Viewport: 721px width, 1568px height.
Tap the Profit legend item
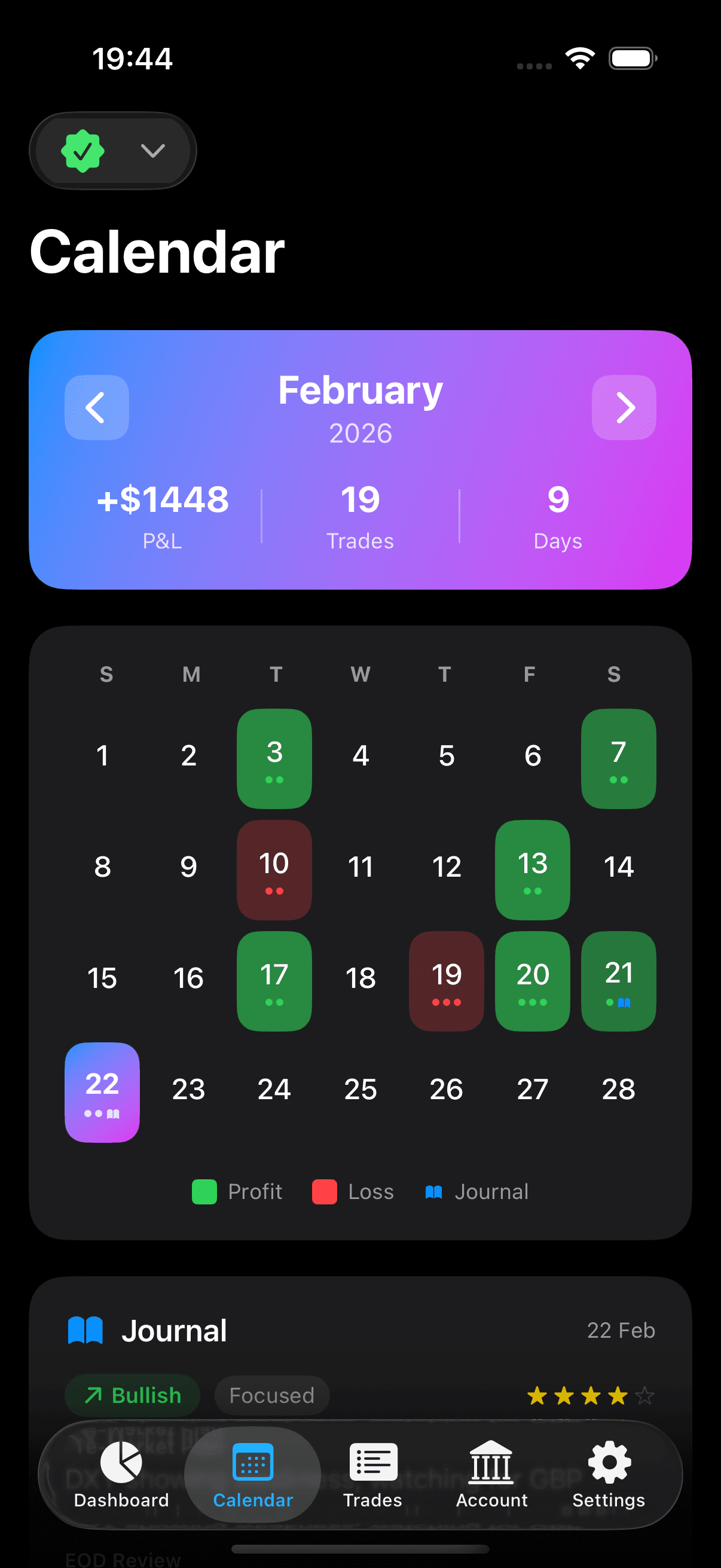click(237, 1191)
